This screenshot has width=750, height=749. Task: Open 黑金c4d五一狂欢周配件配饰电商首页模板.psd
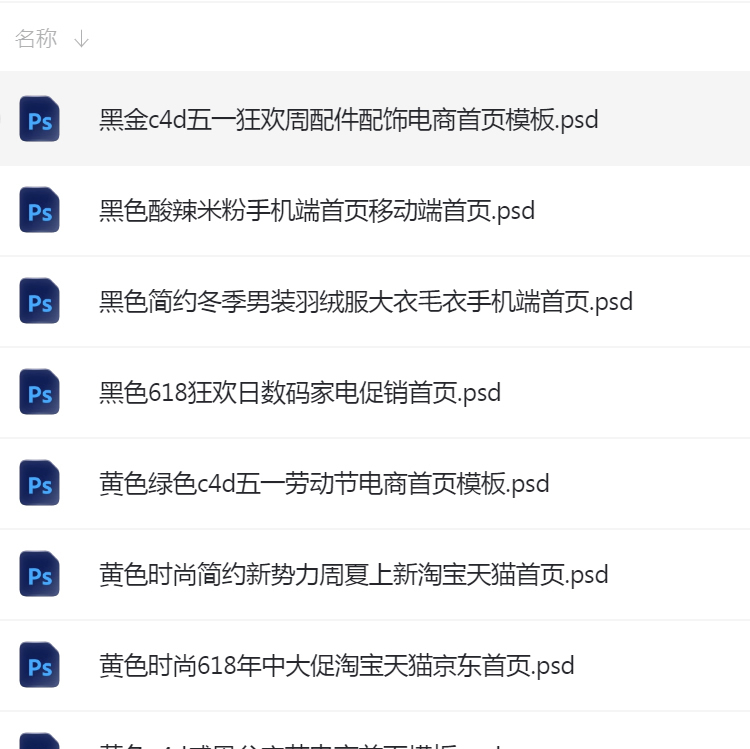[x=348, y=120]
